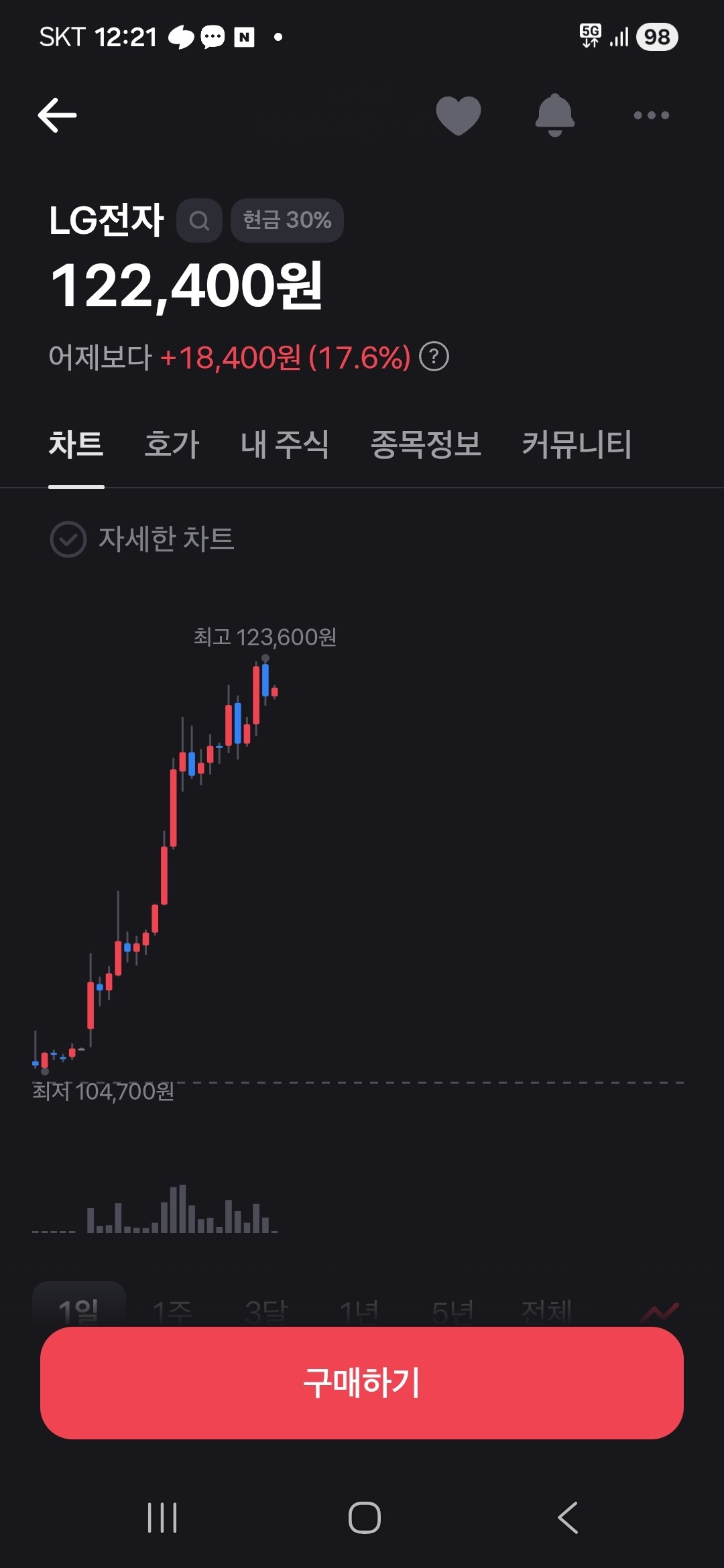Add LG전자 to favorites with heart
The width and height of the screenshot is (724, 1568).
459,115
